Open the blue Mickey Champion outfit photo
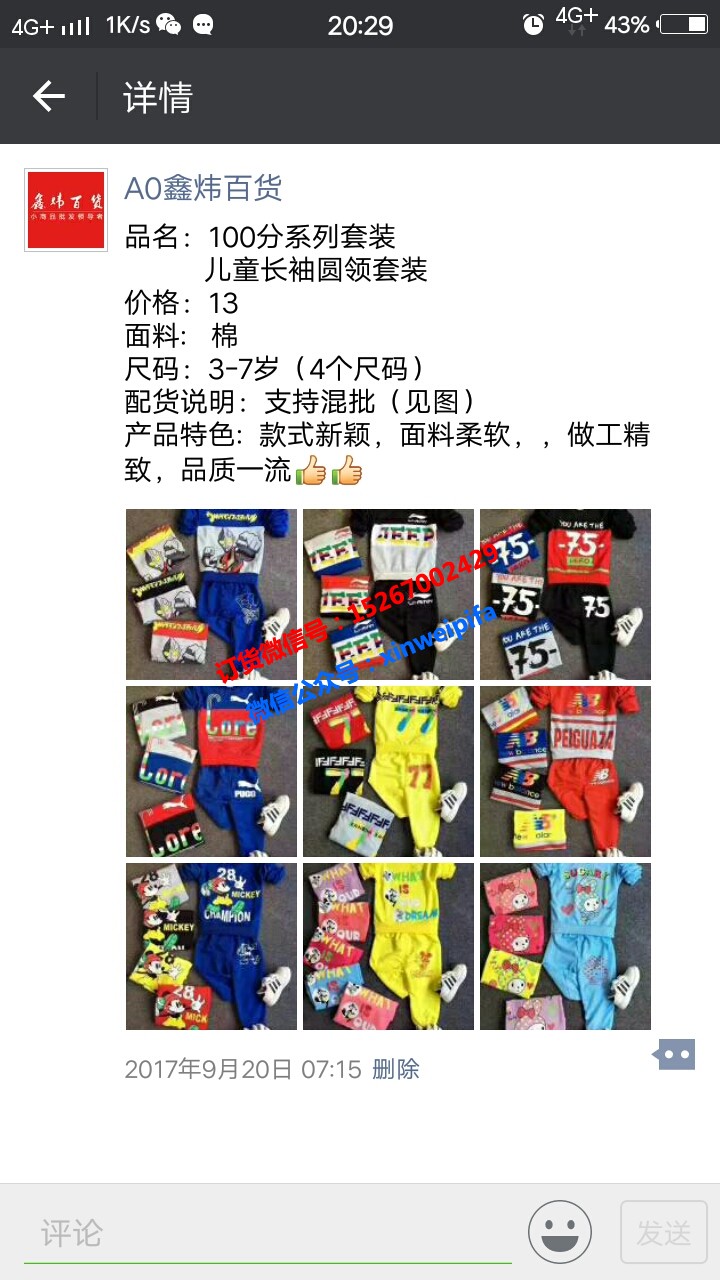This screenshot has height=1280, width=720. (x=210, y=945)
